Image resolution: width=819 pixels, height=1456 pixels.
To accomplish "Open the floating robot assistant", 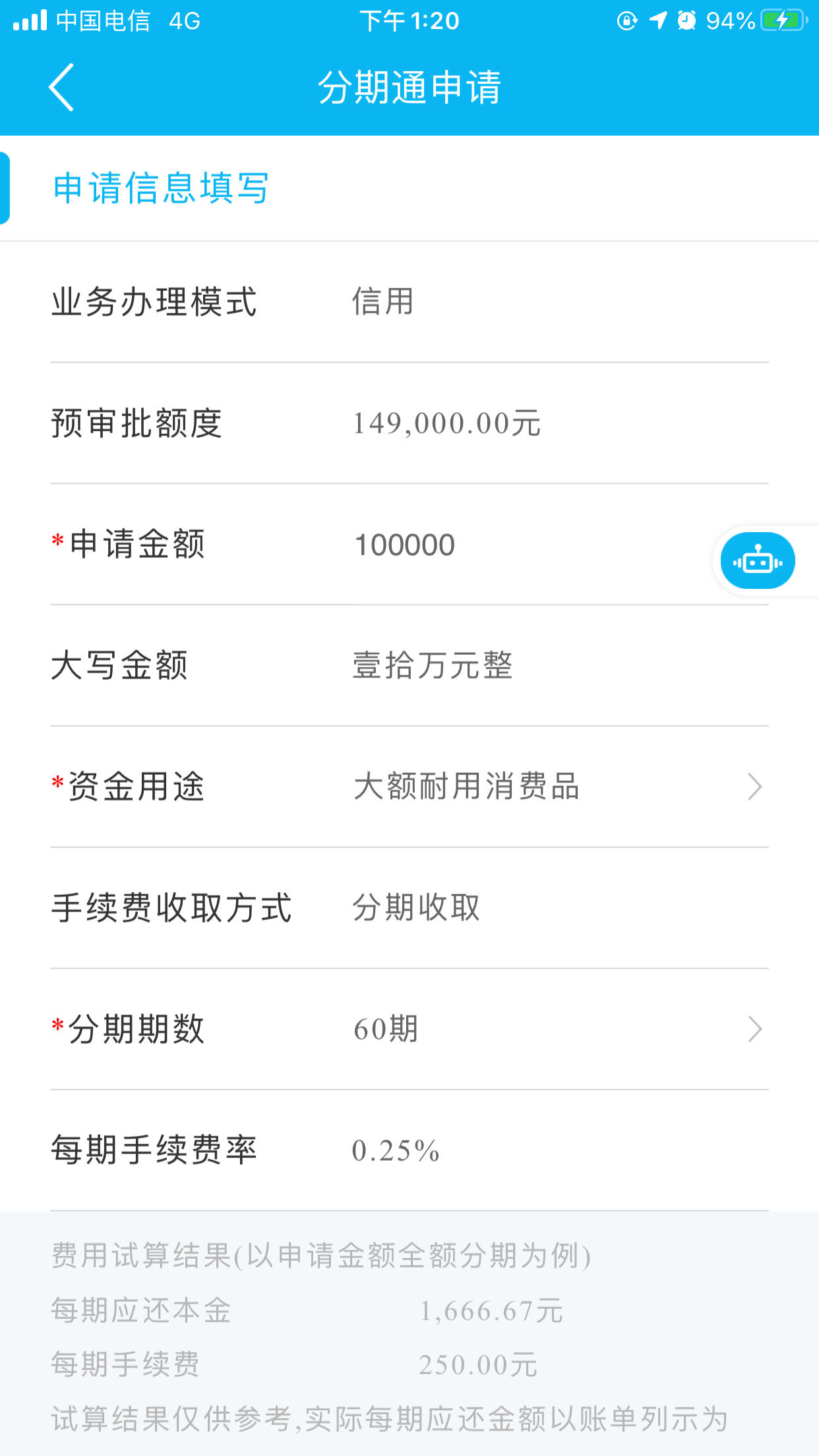I will 757,560.
